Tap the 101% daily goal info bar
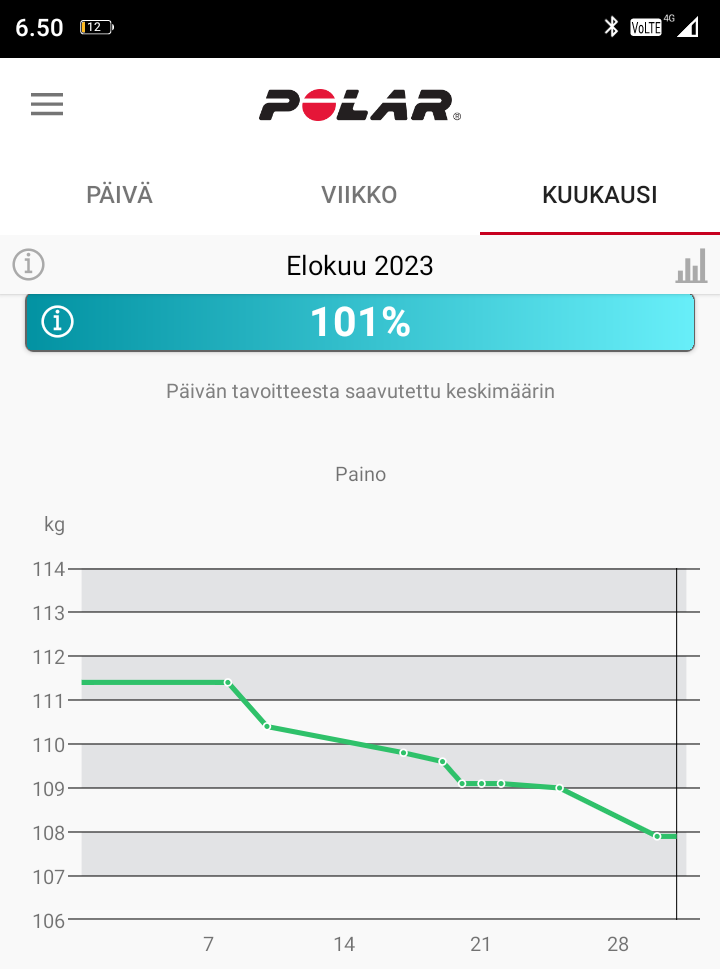720x969 pixels. pos(360,323)
